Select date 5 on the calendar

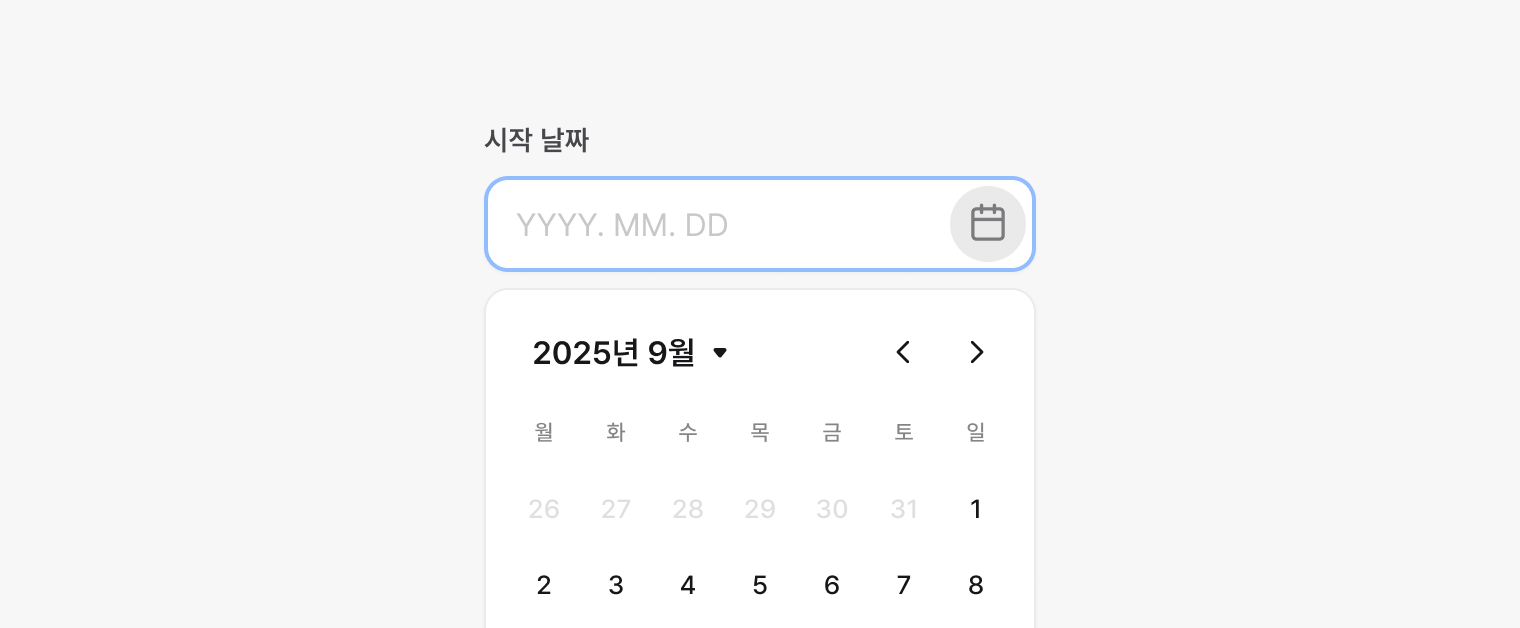click(x=760, y=586)
